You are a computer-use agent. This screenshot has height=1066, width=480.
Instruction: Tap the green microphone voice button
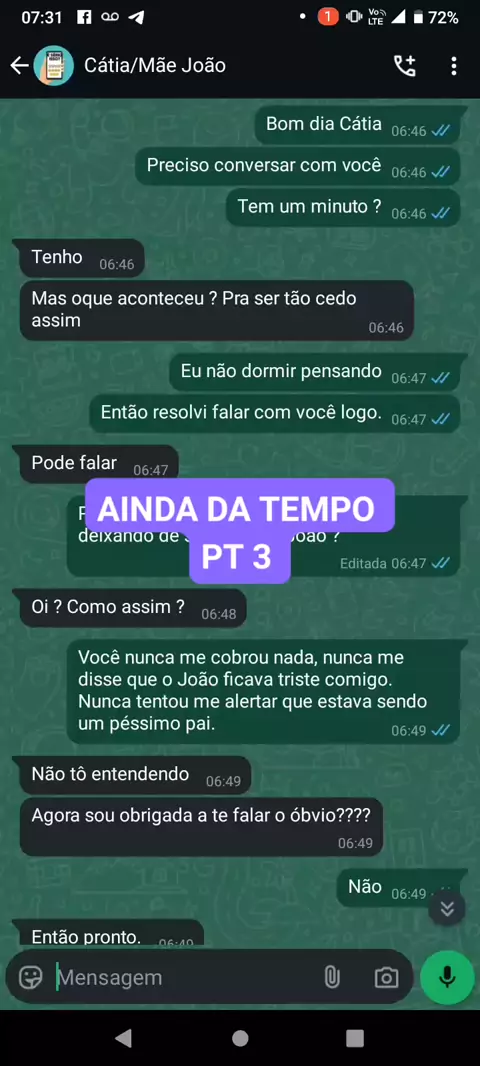coord(447,978)
